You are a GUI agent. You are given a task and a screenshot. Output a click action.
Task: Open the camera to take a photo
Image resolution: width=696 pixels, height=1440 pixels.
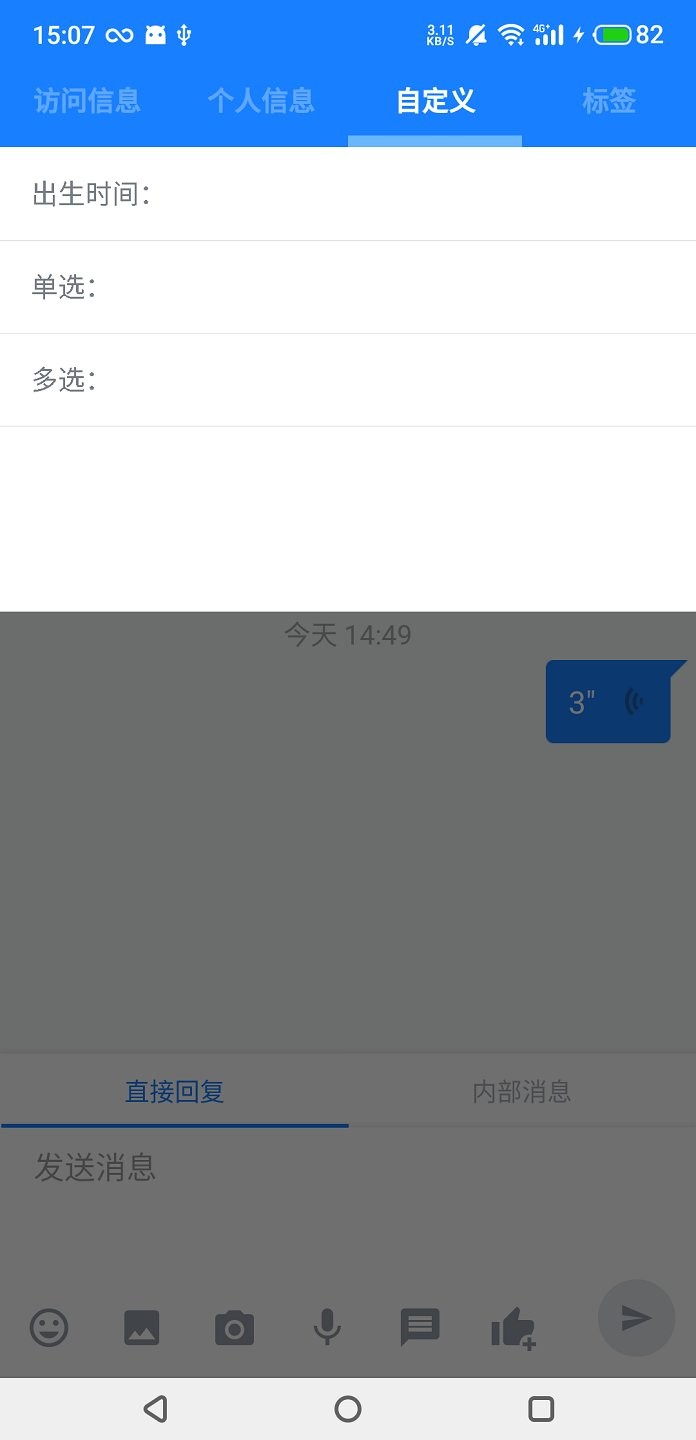point(234,1328)
